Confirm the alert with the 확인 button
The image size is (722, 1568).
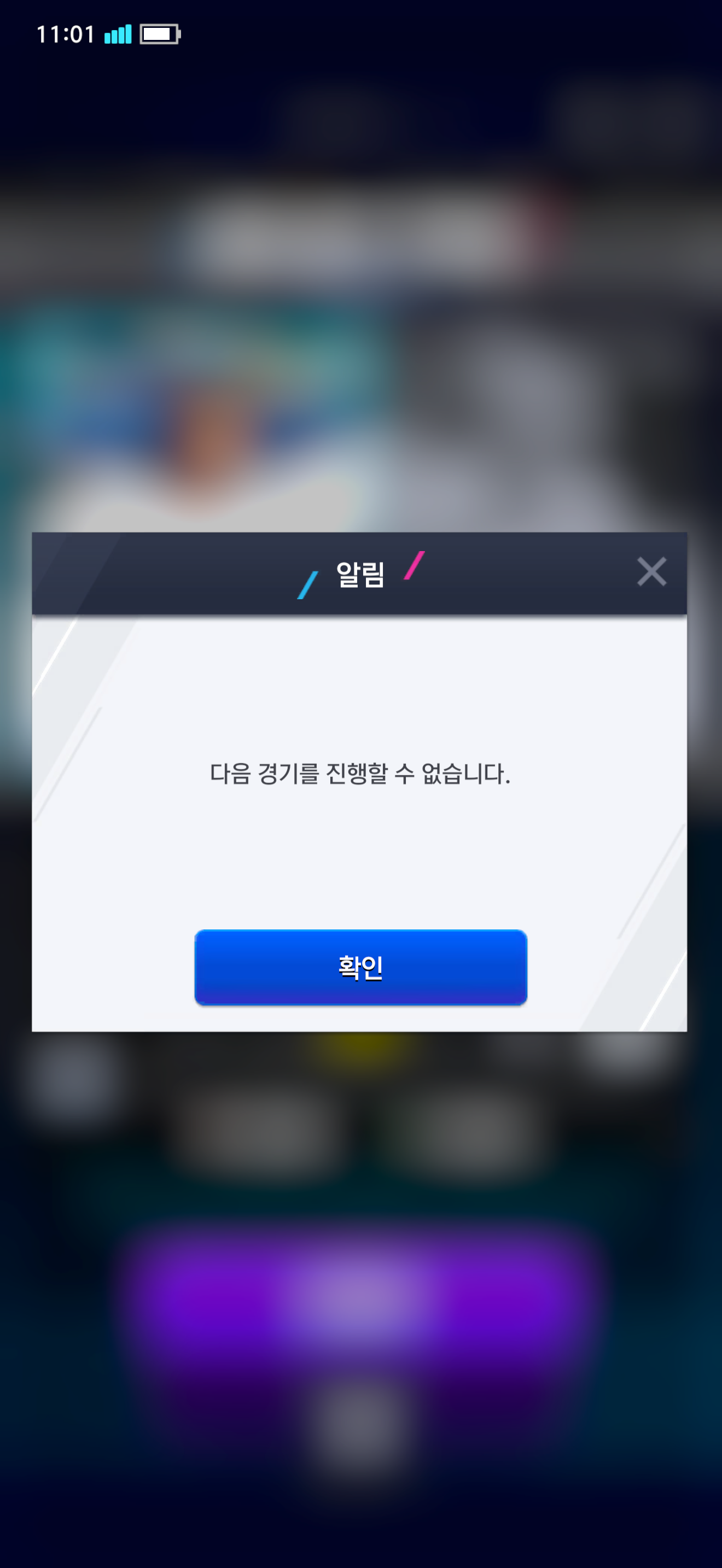coord(360,967)
